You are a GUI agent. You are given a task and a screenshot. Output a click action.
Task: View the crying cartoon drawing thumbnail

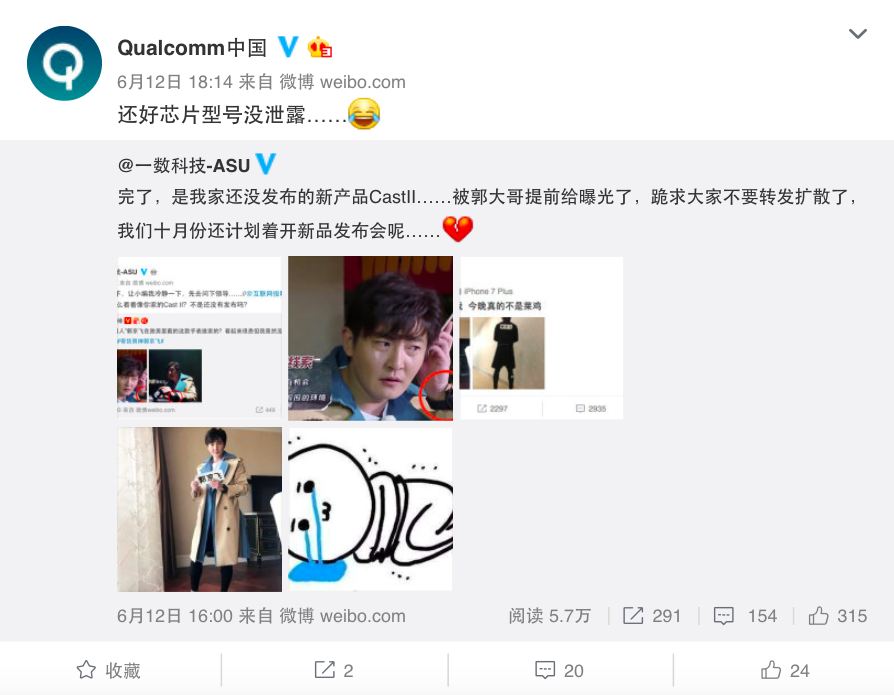point(370,509)
